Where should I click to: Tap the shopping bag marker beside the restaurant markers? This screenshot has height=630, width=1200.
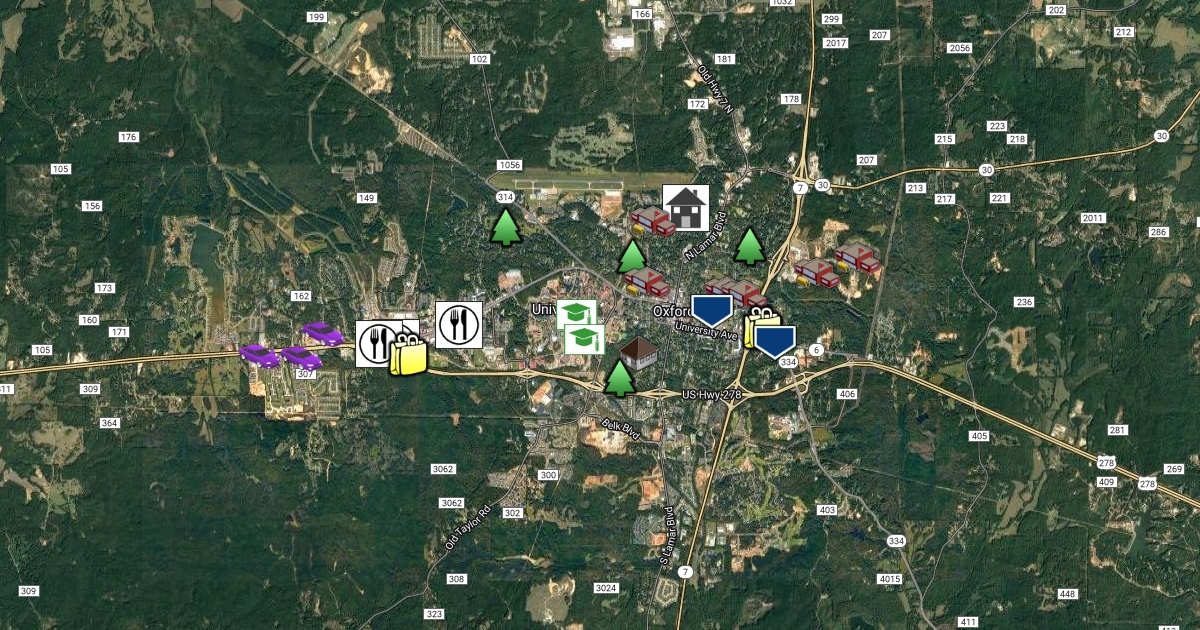tap(408, 354)
